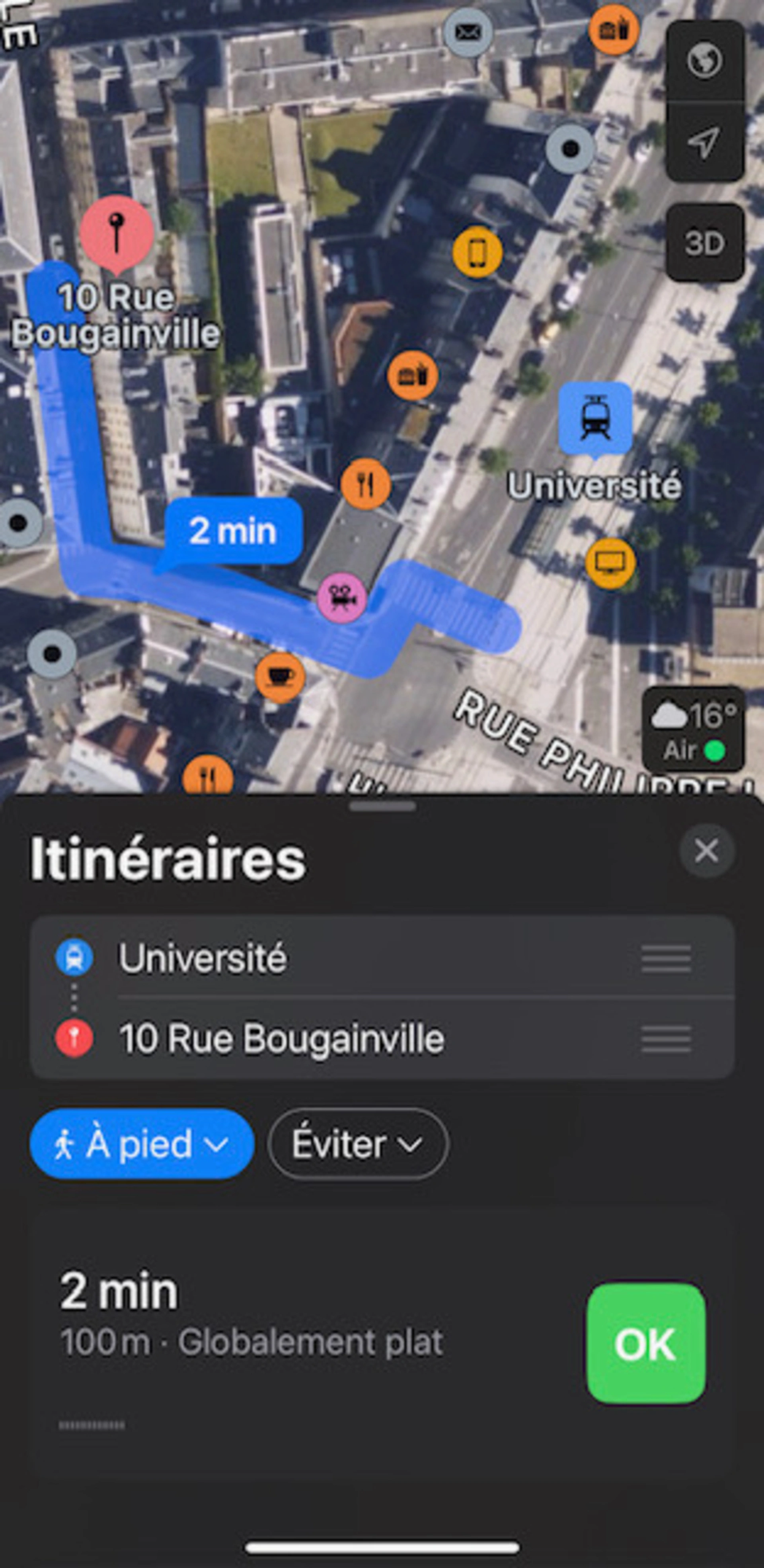Tap the coffee cup café marker
Viewport: 764px width, 1568px height.
pyautogui.click(x=280, y=677)
